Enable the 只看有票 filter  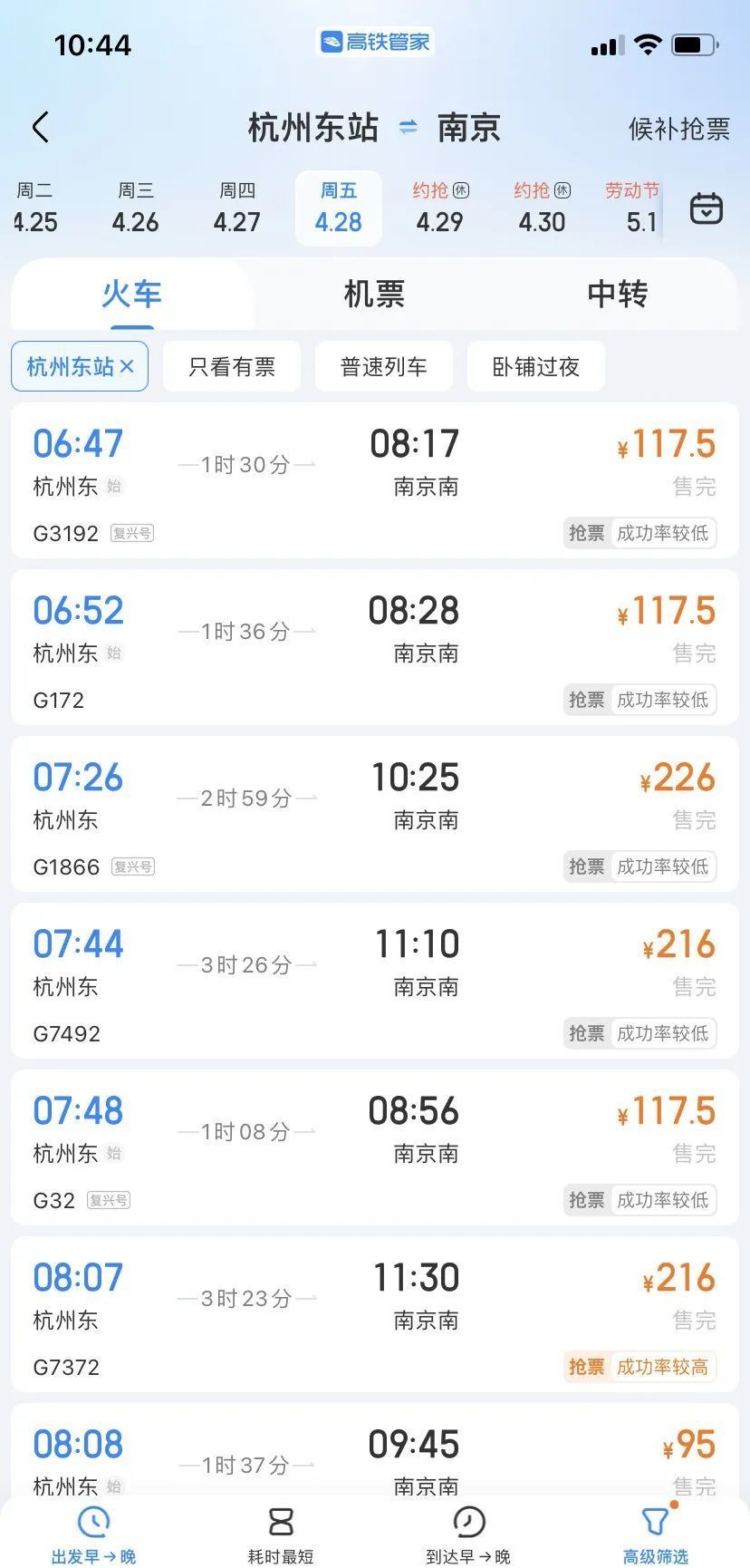232,366
